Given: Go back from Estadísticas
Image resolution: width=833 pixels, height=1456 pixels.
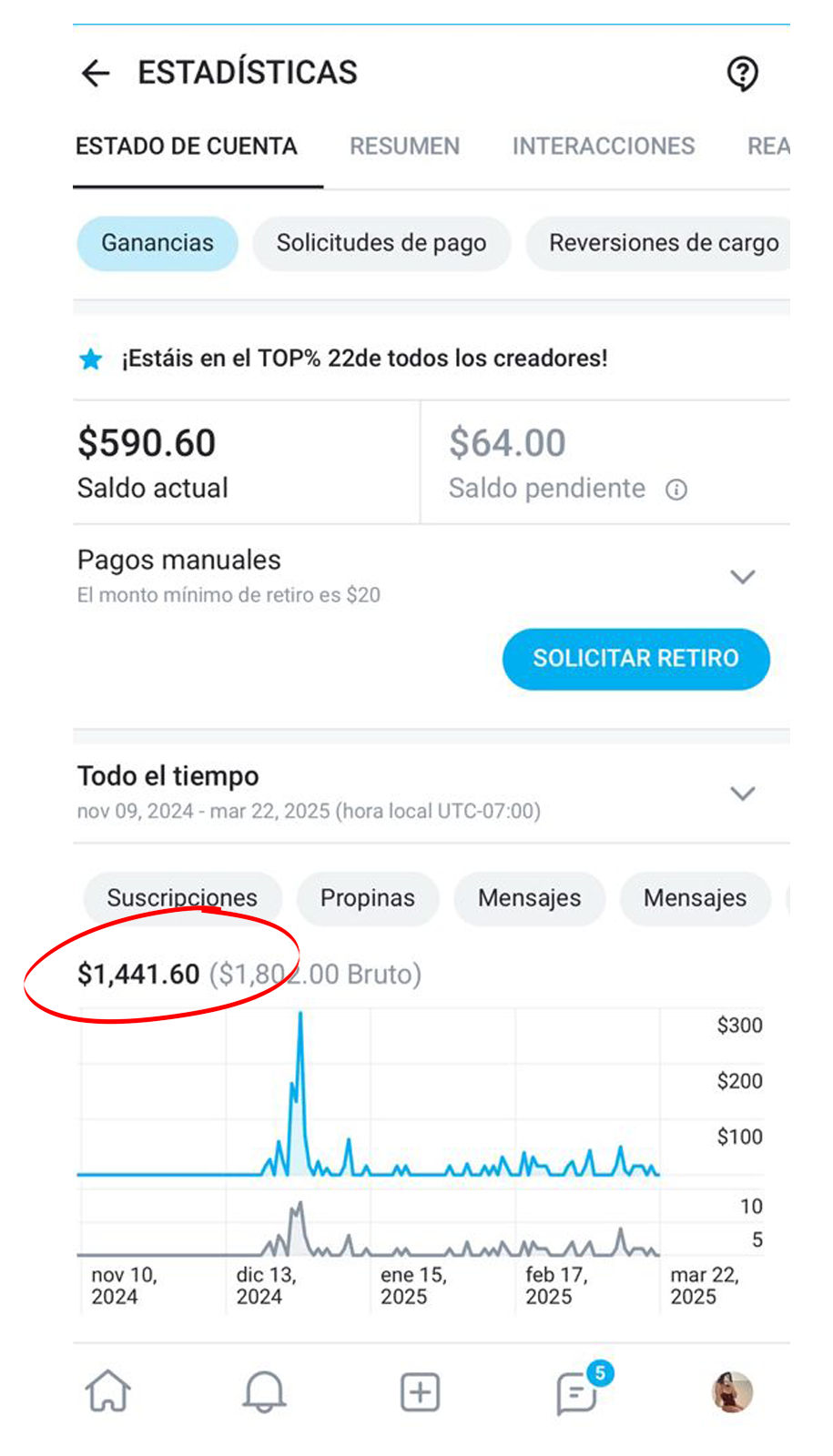Looking at the screenshot, I should [96, 73].
